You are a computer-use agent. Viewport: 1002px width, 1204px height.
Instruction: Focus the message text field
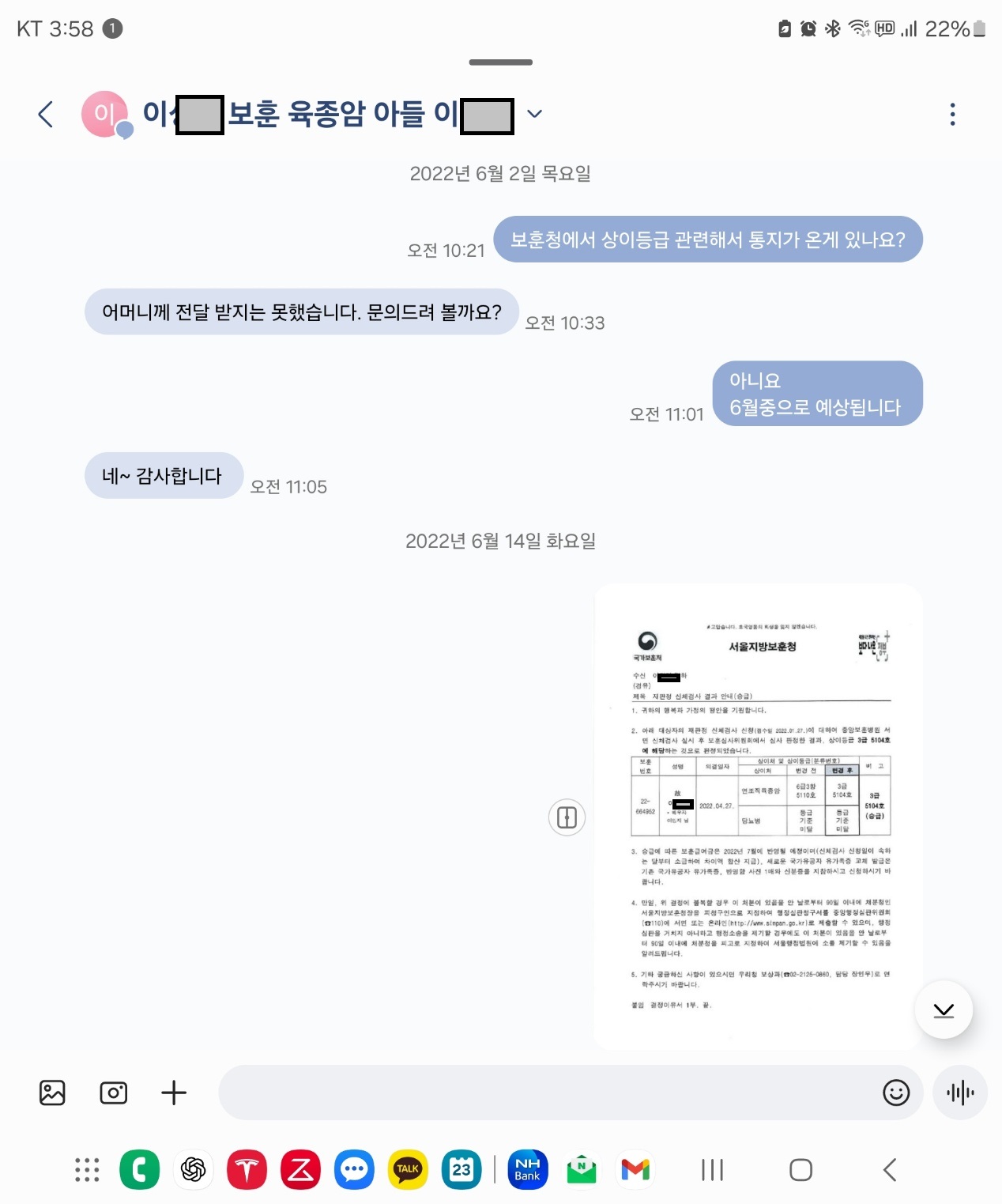click(x=545, y=1093)
